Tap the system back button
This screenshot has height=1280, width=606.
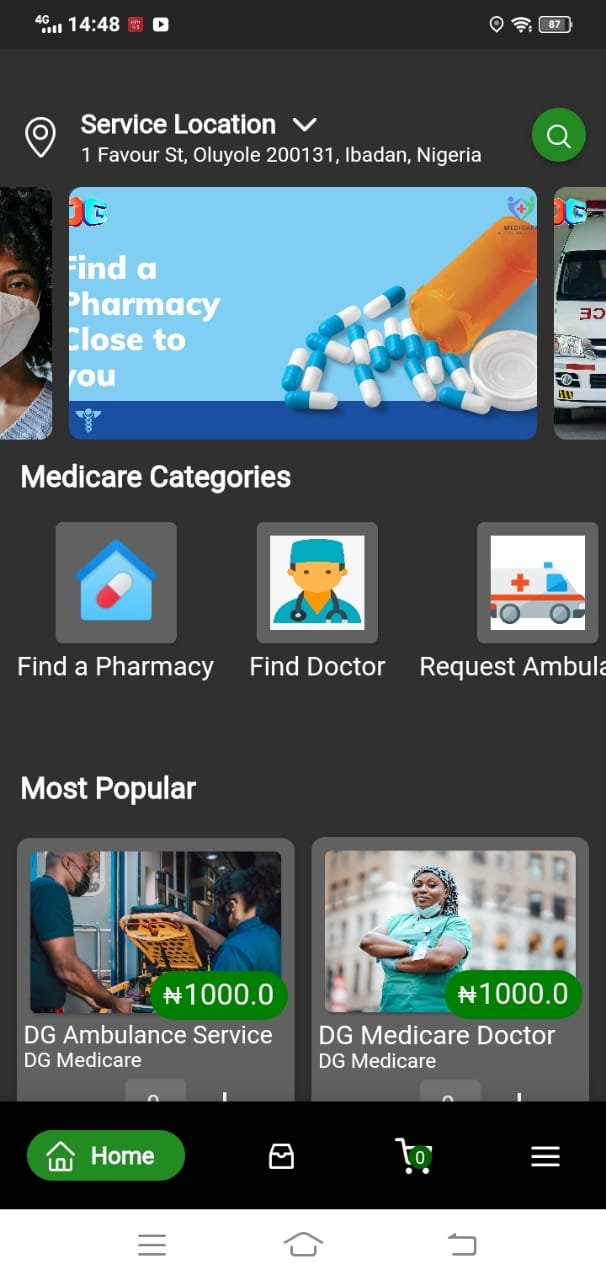pyautogui.click(x=462, y=1244)
